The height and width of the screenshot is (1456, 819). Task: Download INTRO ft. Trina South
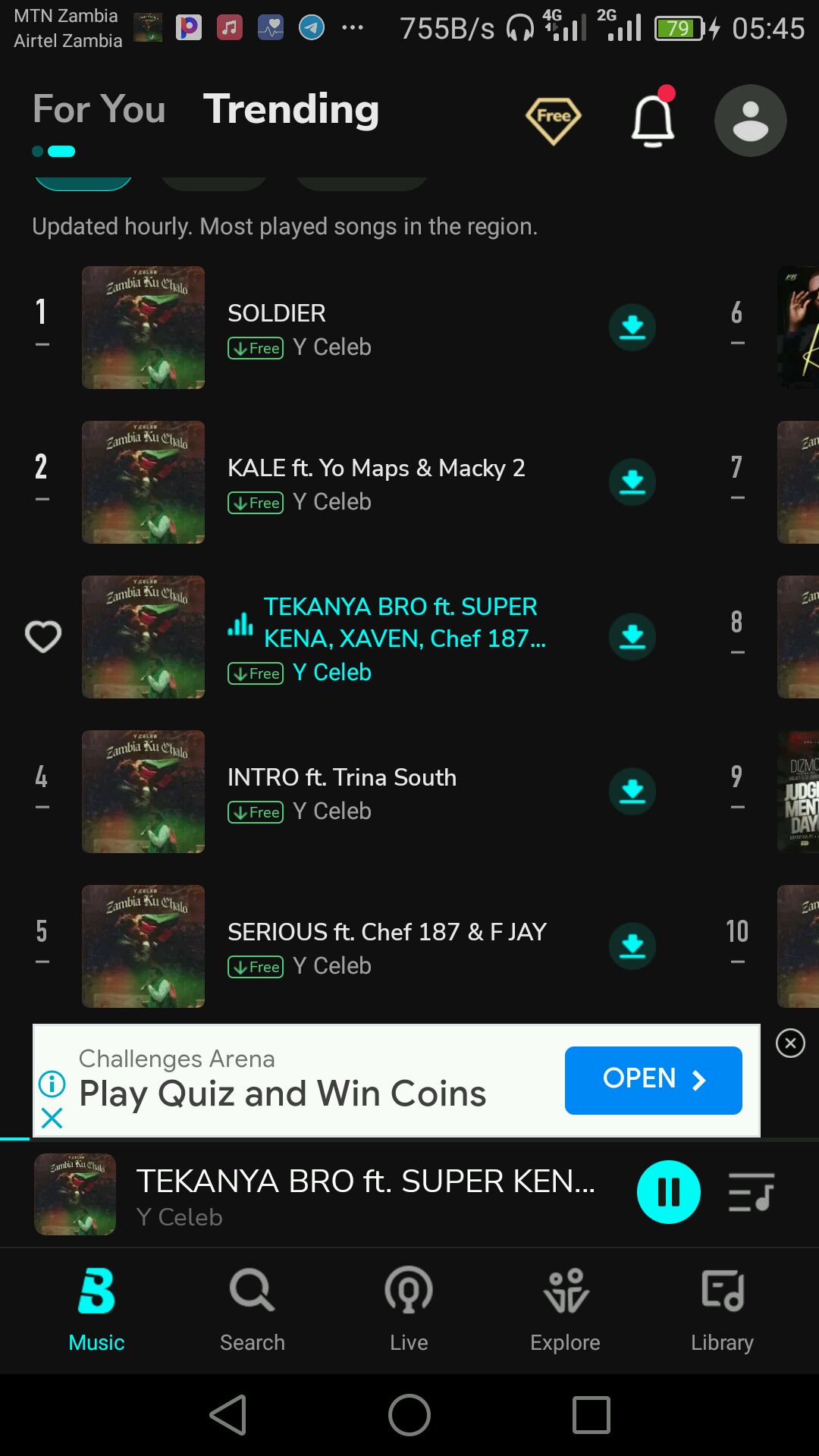coord(632,792)
